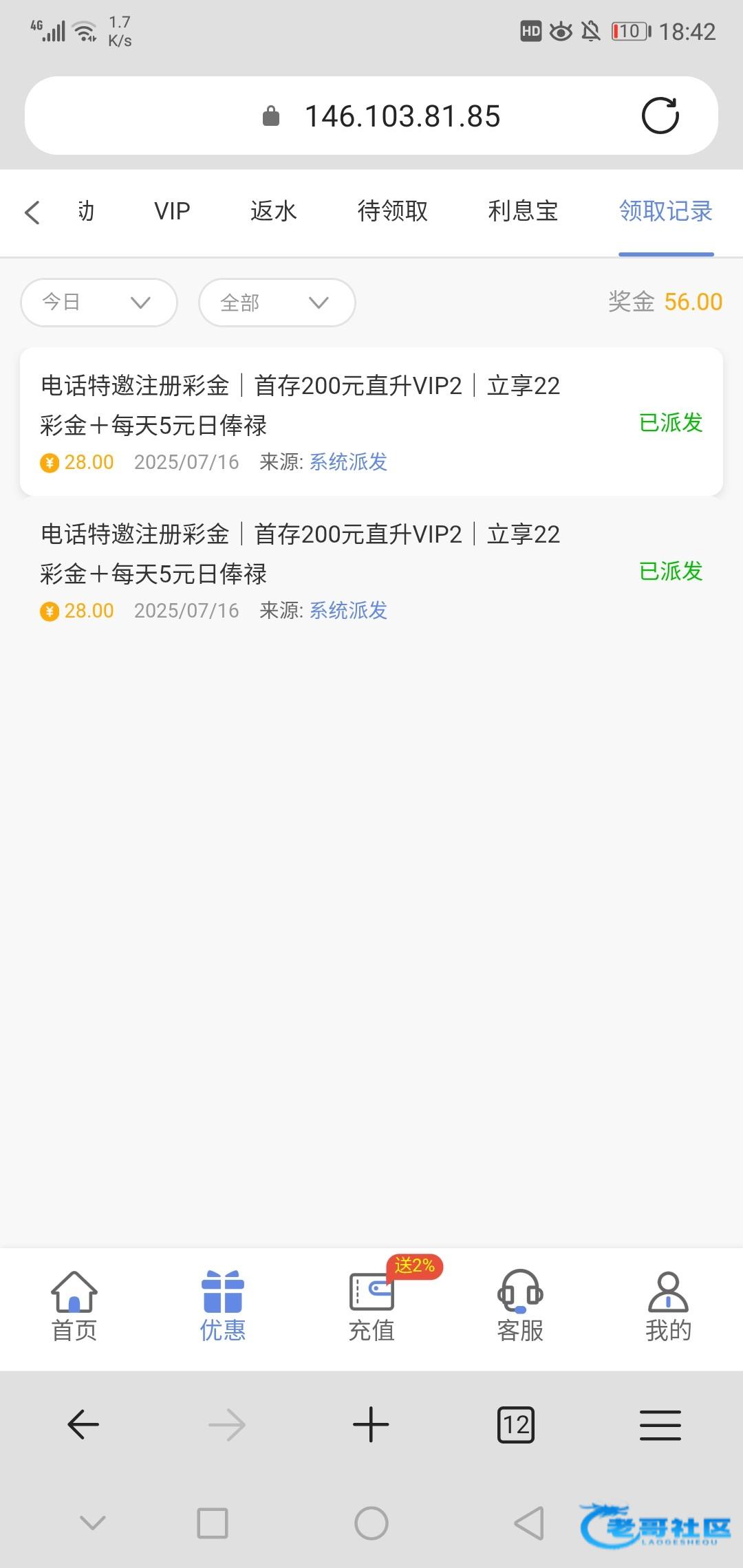Expand the 今日 date dropdown
Image resolution: width=743 pixels, height=1568 pixels.
click(x=99, y=303)
